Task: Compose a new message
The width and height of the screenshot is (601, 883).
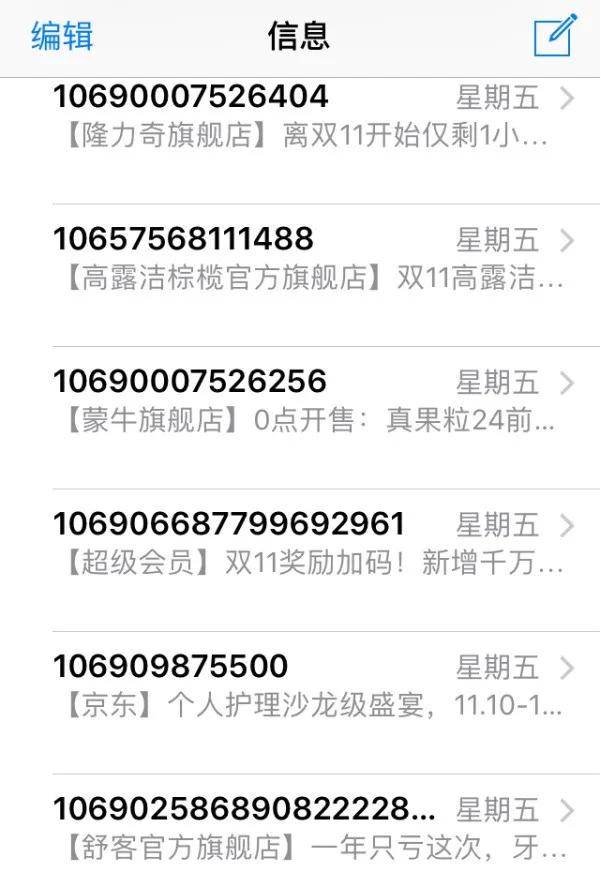Action: point(555,36)
